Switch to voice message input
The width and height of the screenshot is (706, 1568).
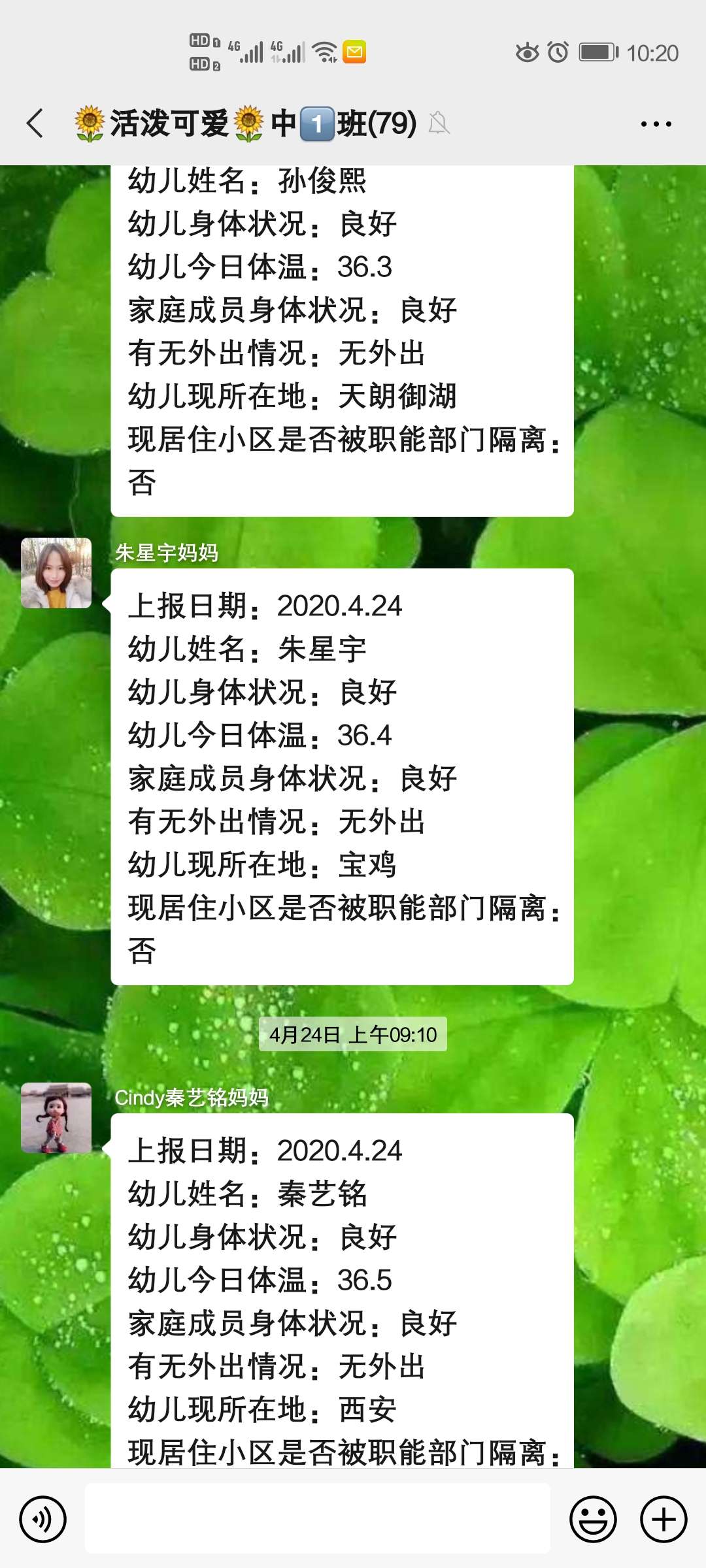tap(42, 1519)
